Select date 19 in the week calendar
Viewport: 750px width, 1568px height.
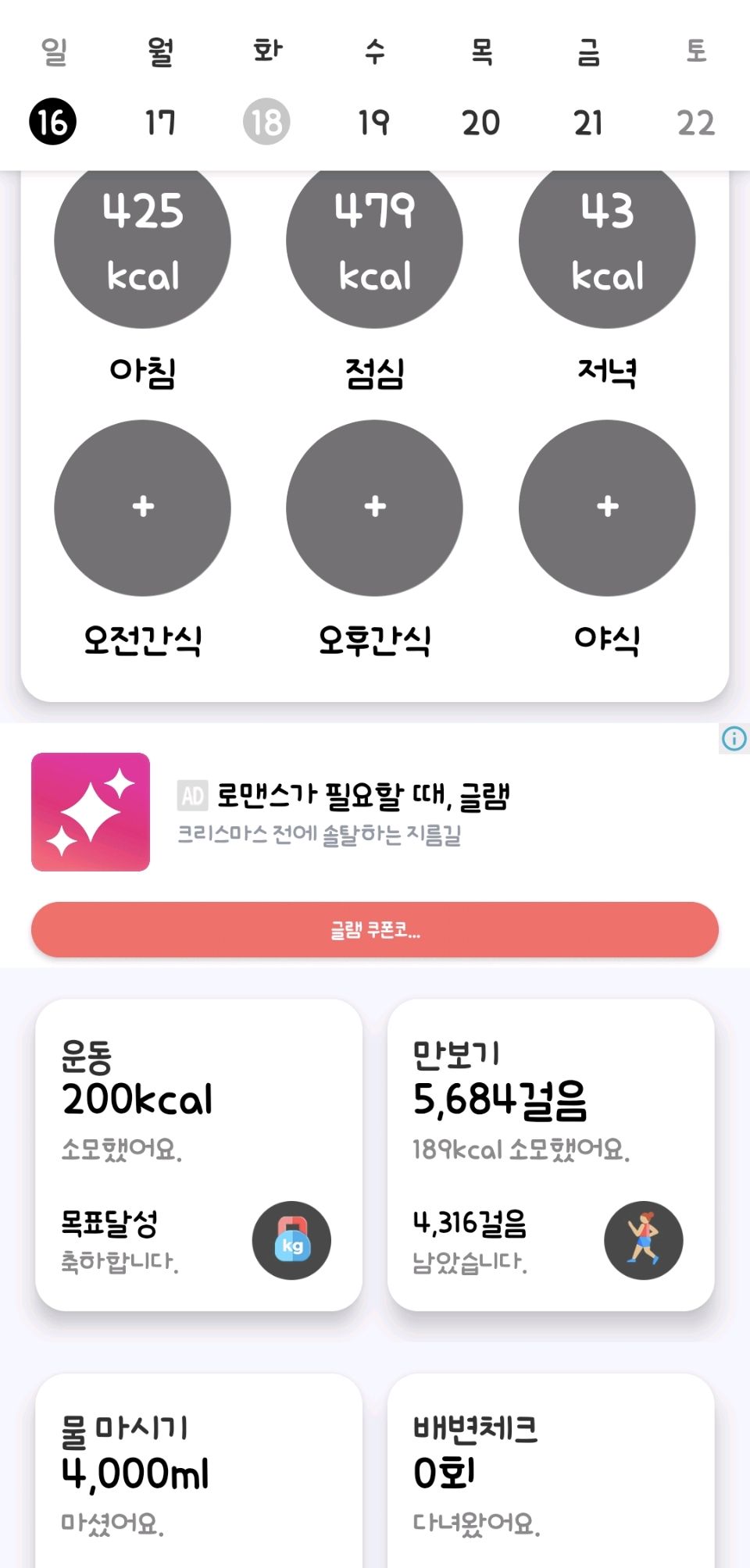tap(373, 122)
